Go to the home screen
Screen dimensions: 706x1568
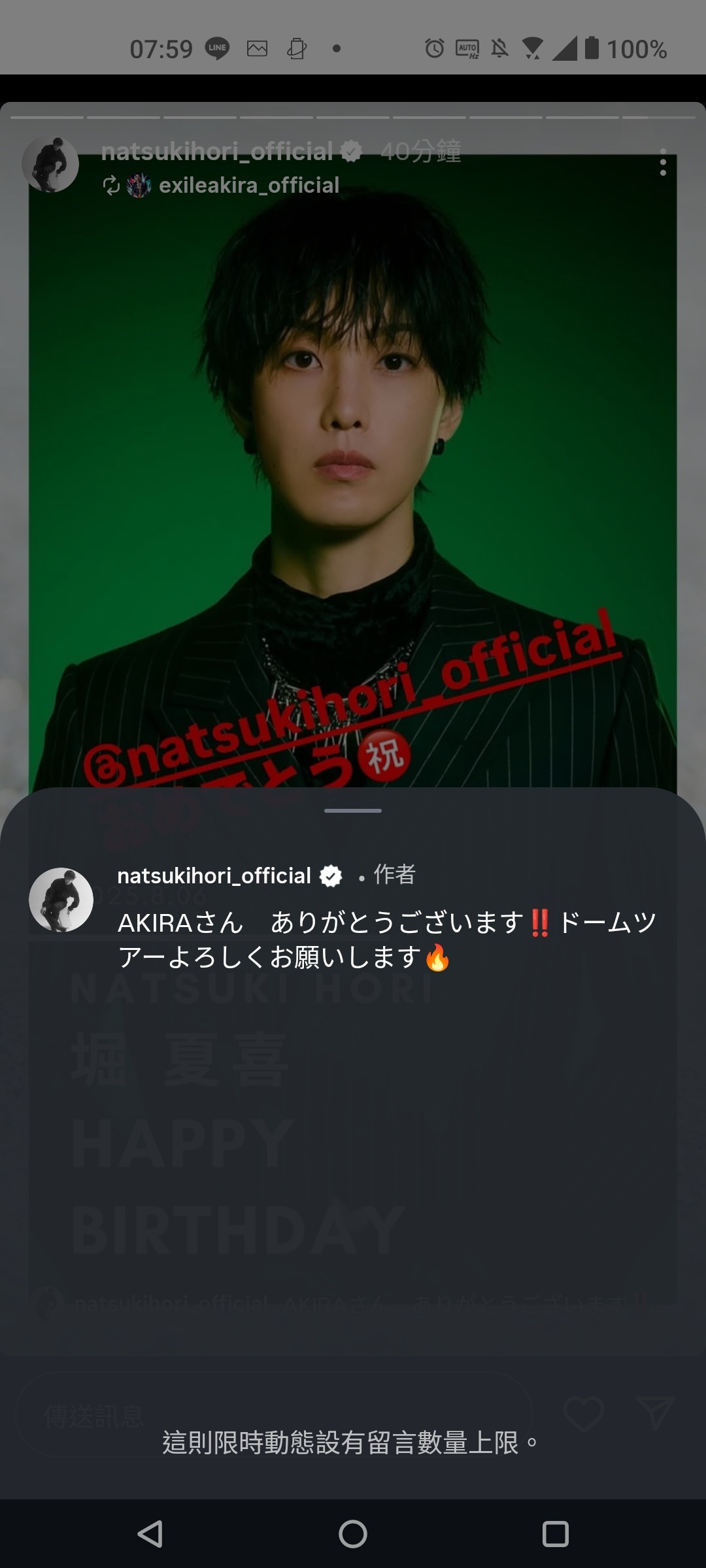[x=353, y=1533]
